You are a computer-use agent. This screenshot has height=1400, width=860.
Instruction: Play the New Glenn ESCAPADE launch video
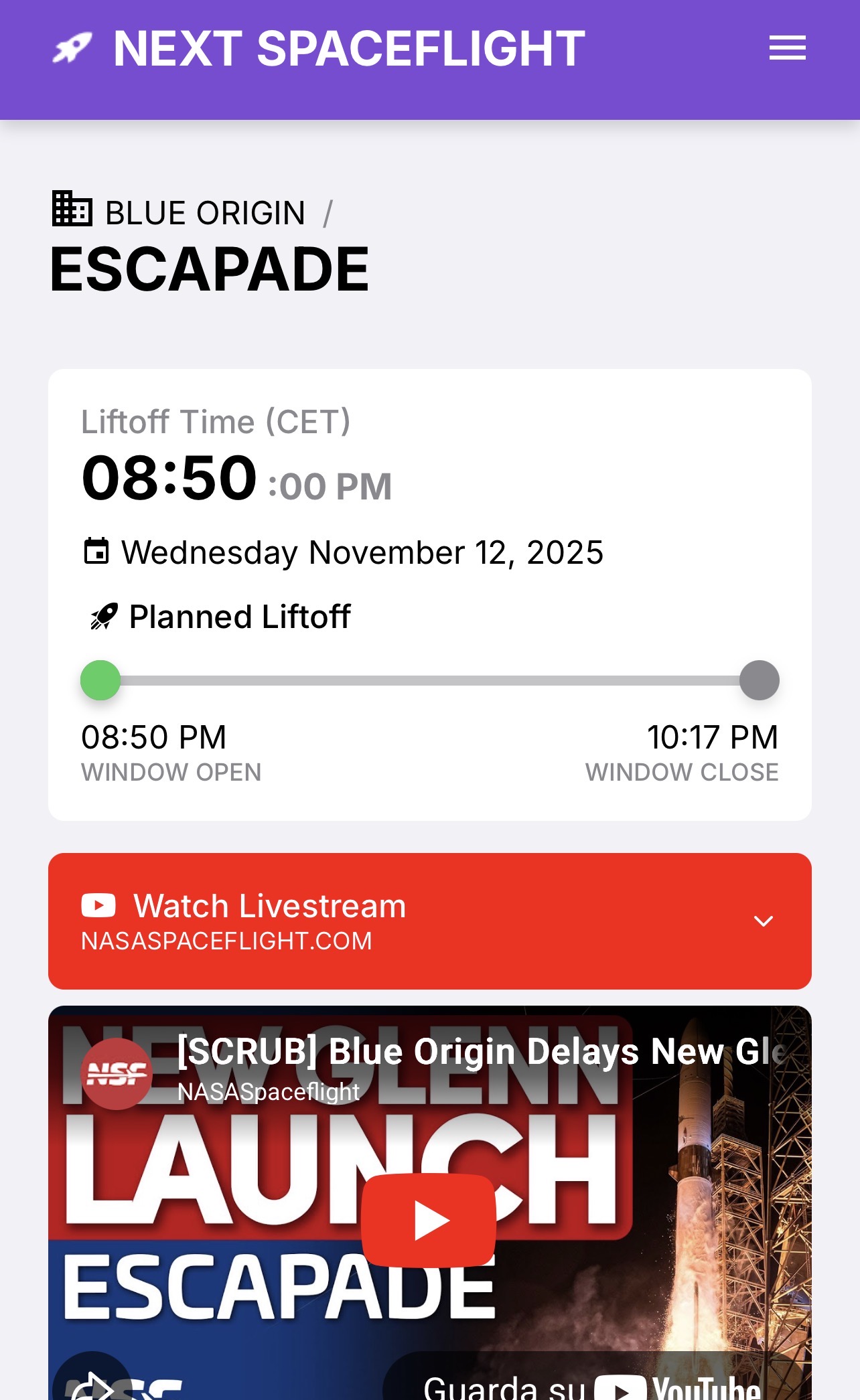(429, 1220)
